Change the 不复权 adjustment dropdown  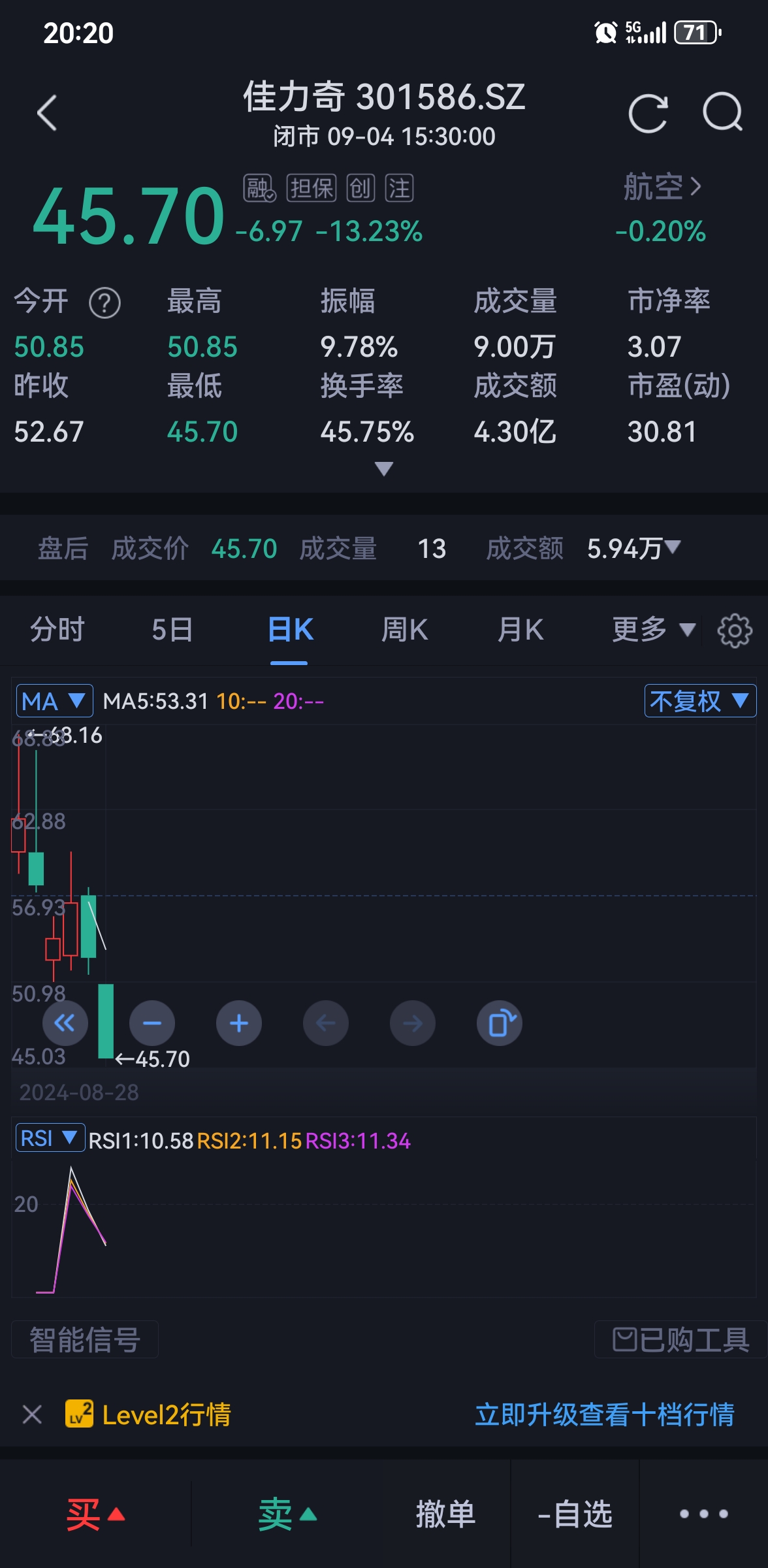700,701
